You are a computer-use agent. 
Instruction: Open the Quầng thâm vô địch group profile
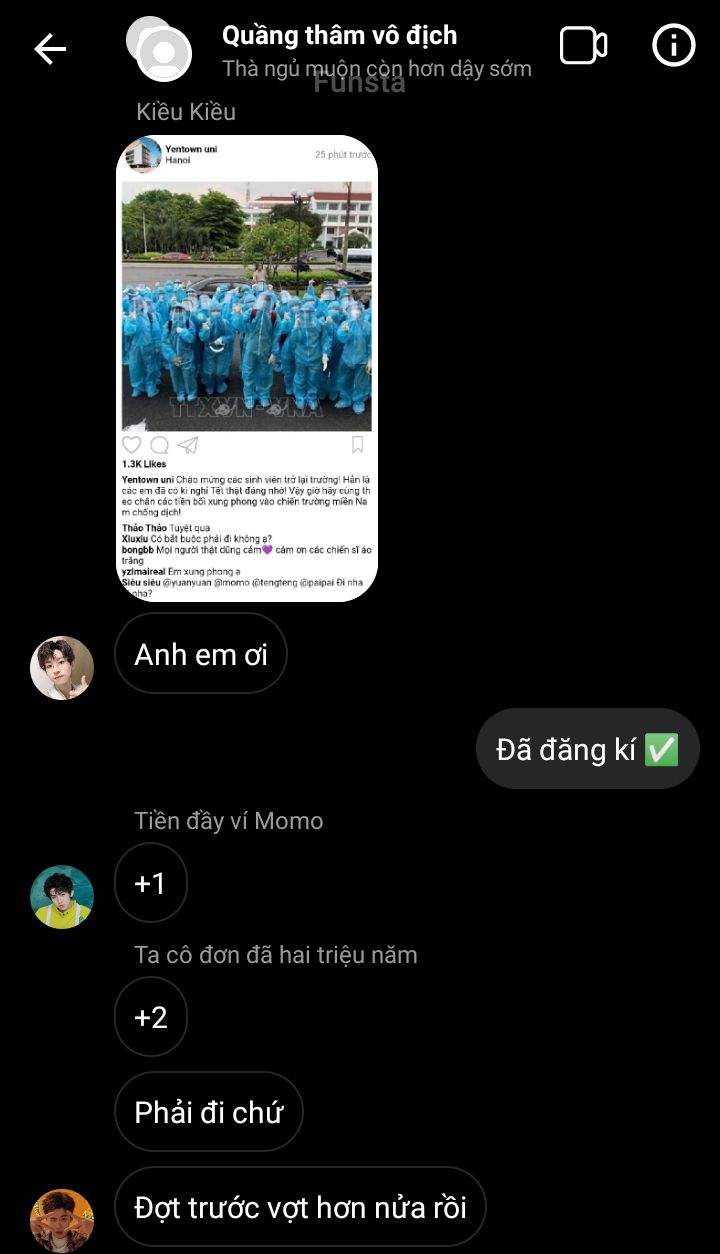(339, 36)
